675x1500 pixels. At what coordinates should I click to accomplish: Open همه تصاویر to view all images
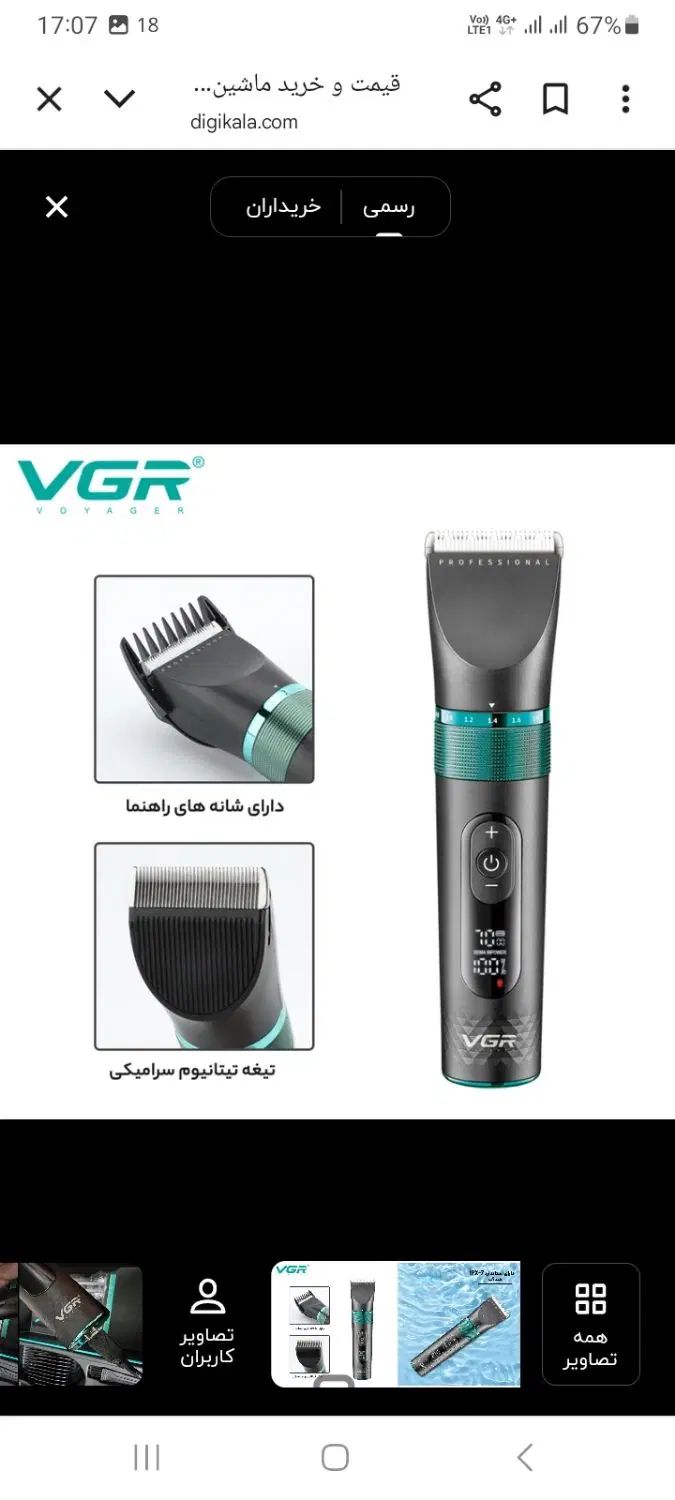tap(590, 1324)
